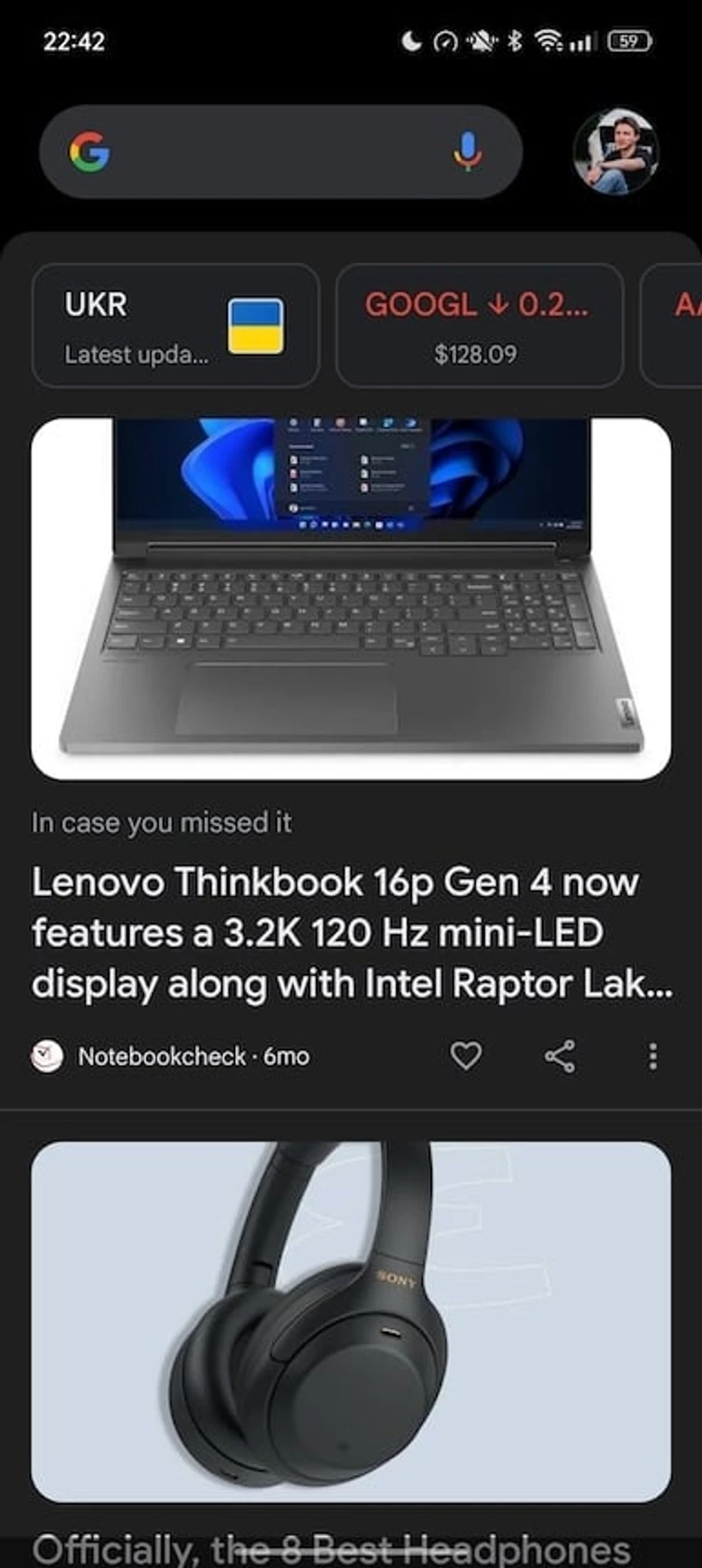Viewport: 702px width, 1568px height.
Task: Open the Lenovo Thinkbook 16p article
Action: point(351,932)
